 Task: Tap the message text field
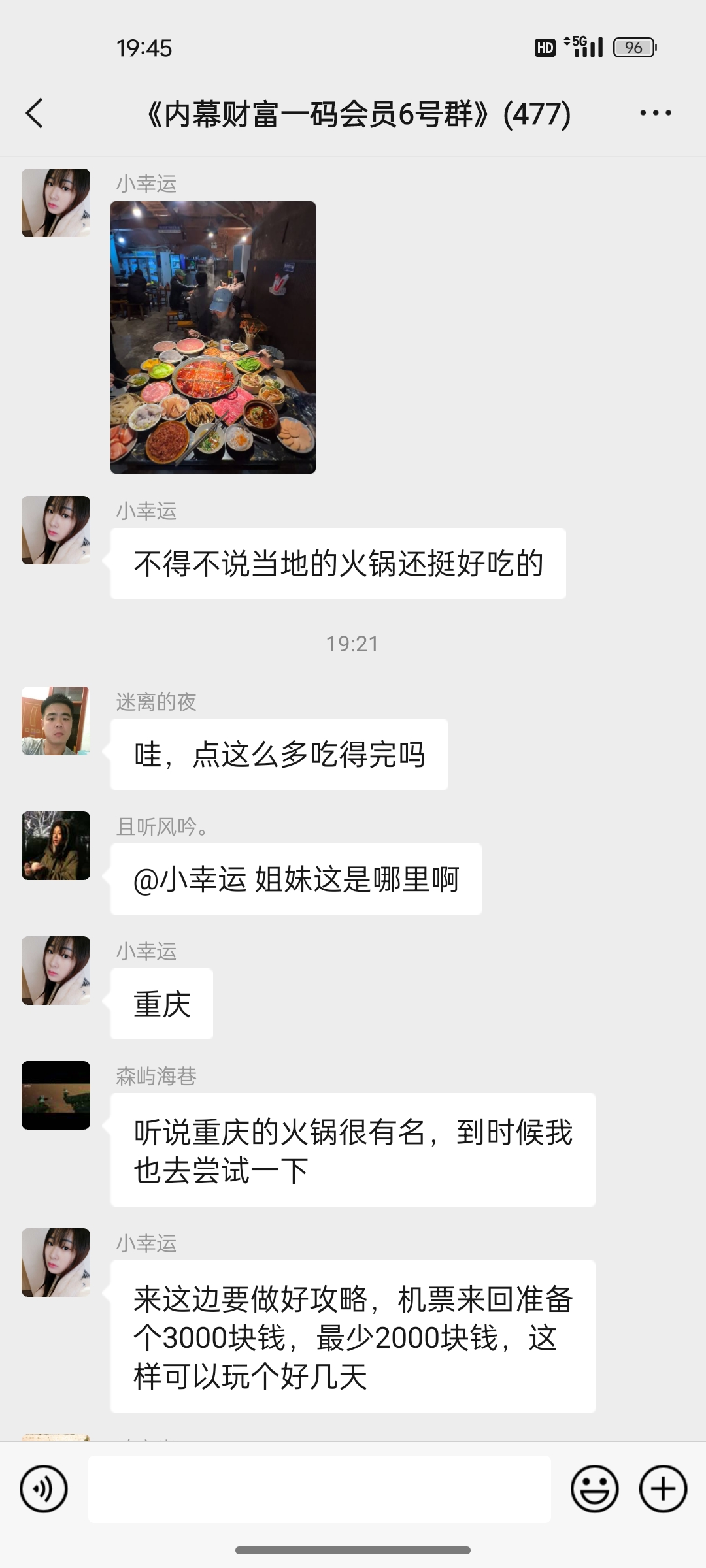pos(319,1489)
